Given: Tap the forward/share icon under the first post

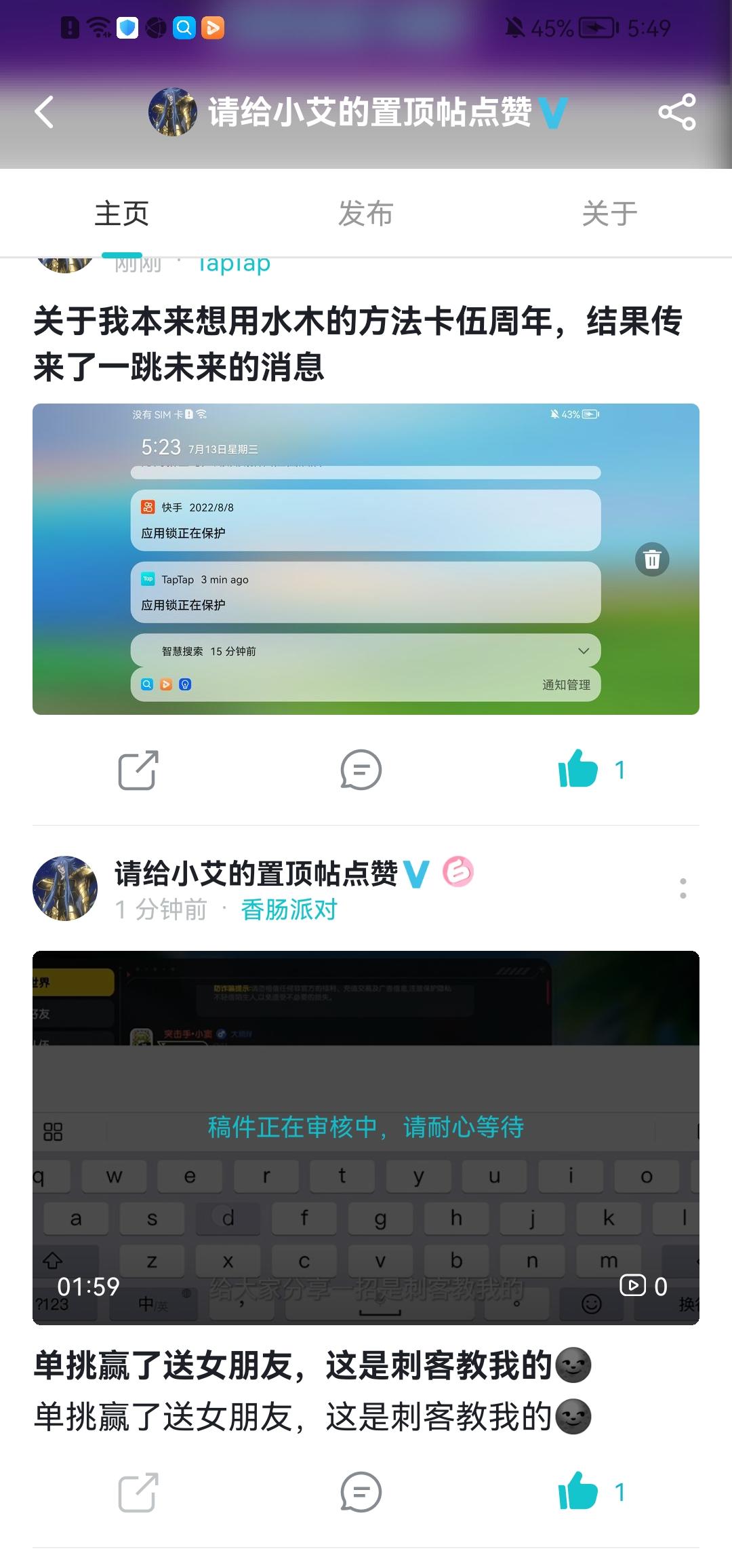Looking at the screenshot, I should pos(138,770).
